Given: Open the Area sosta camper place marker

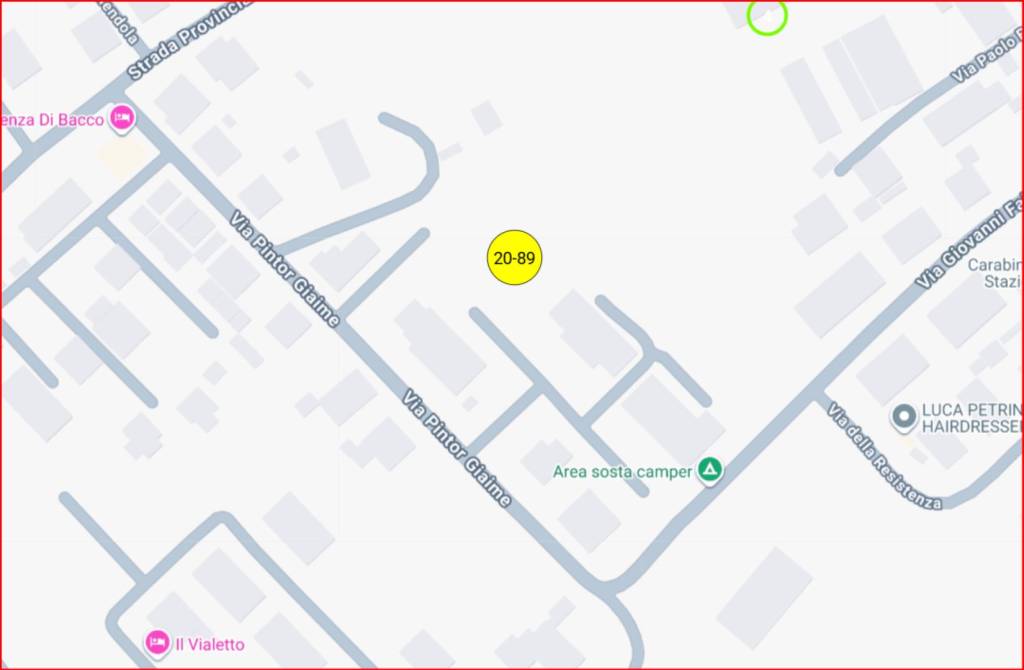Looking at the screenshot, I should click(x=709, y=469).
